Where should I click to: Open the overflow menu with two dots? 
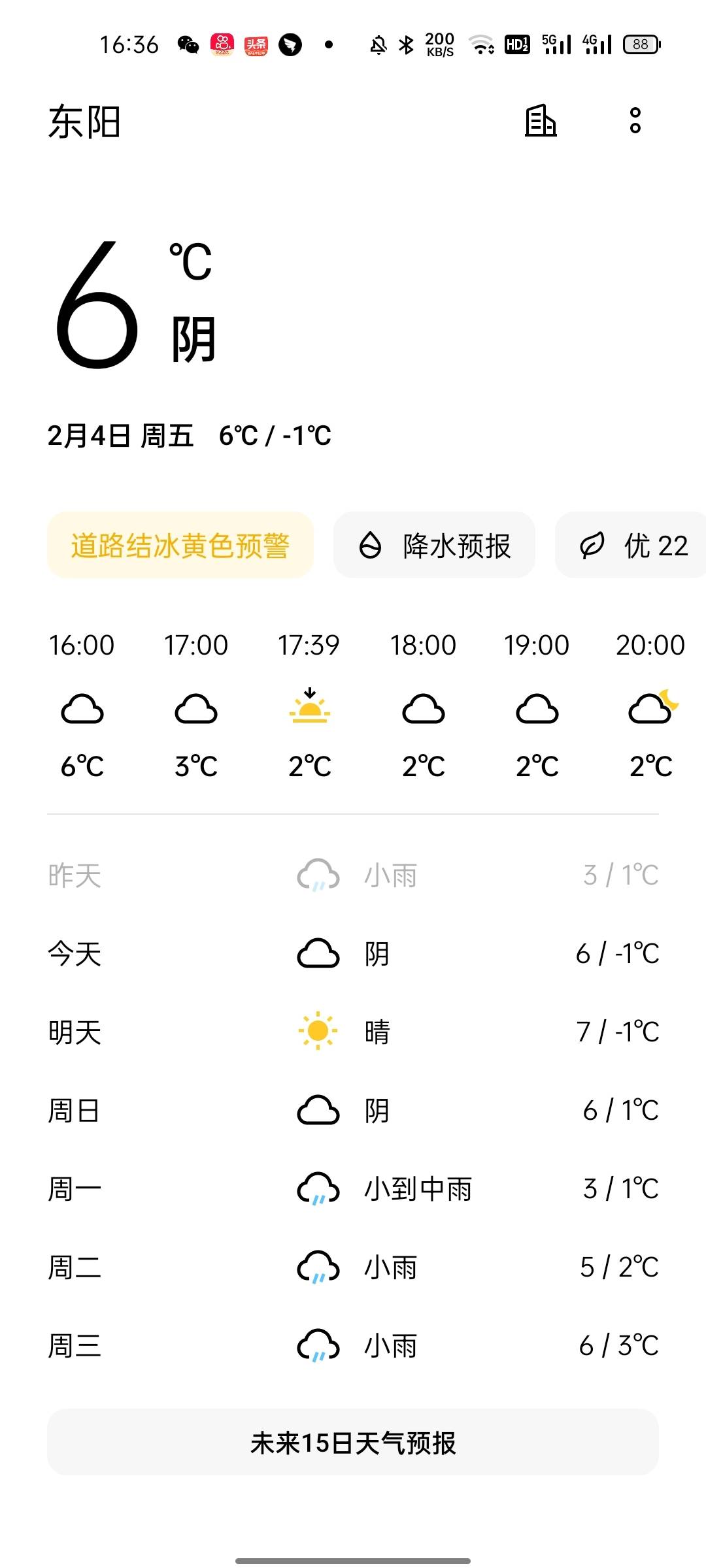pos(635,121)
